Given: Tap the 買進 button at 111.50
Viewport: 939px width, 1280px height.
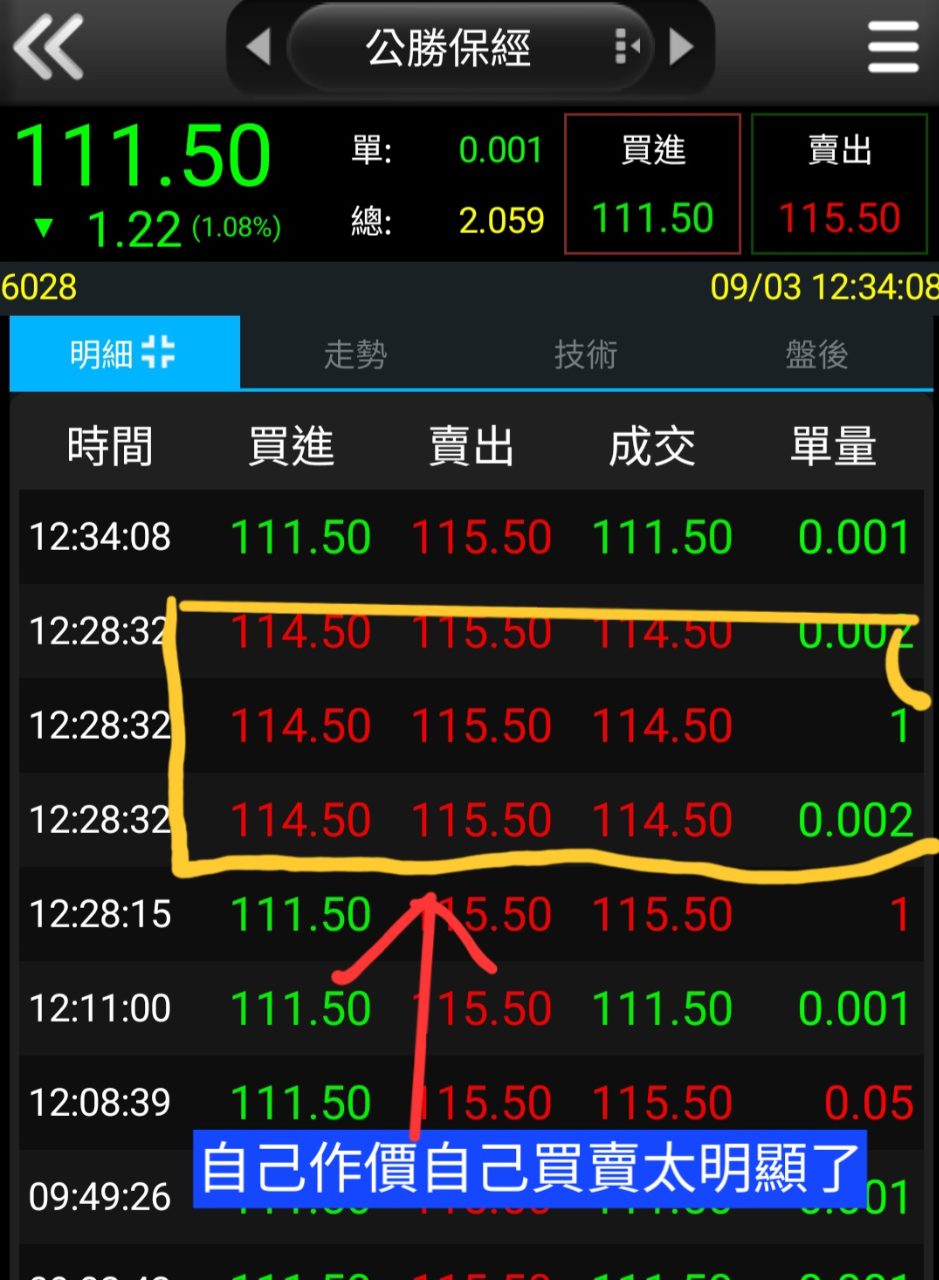Looking at the screenshot, I should coord(652,184).
